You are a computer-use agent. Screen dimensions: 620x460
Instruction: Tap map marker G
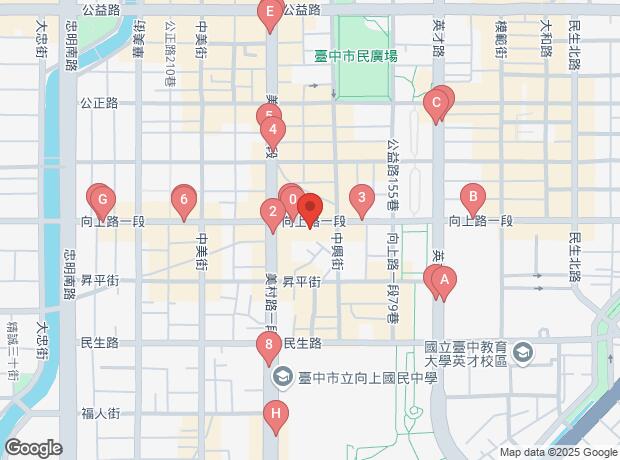click(103, 203)
